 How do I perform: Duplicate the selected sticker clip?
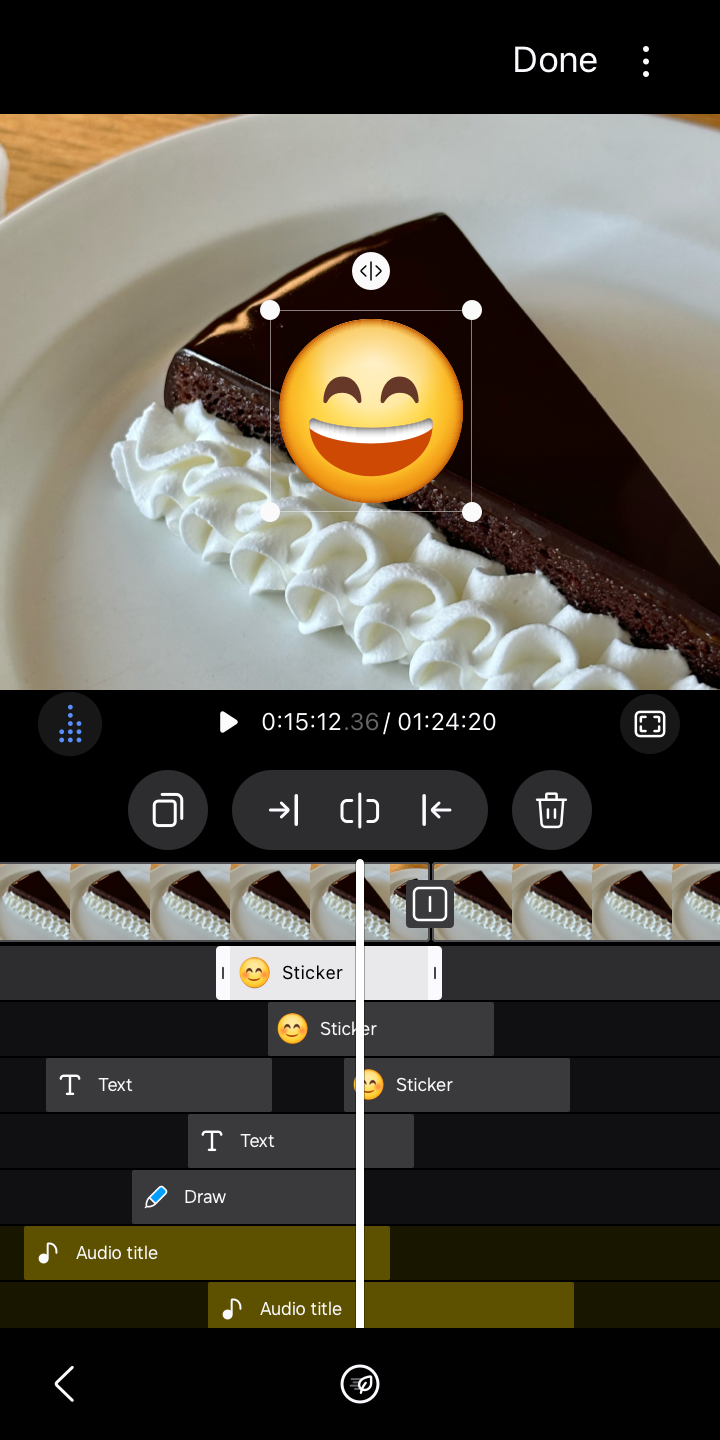tap(168, 810)
